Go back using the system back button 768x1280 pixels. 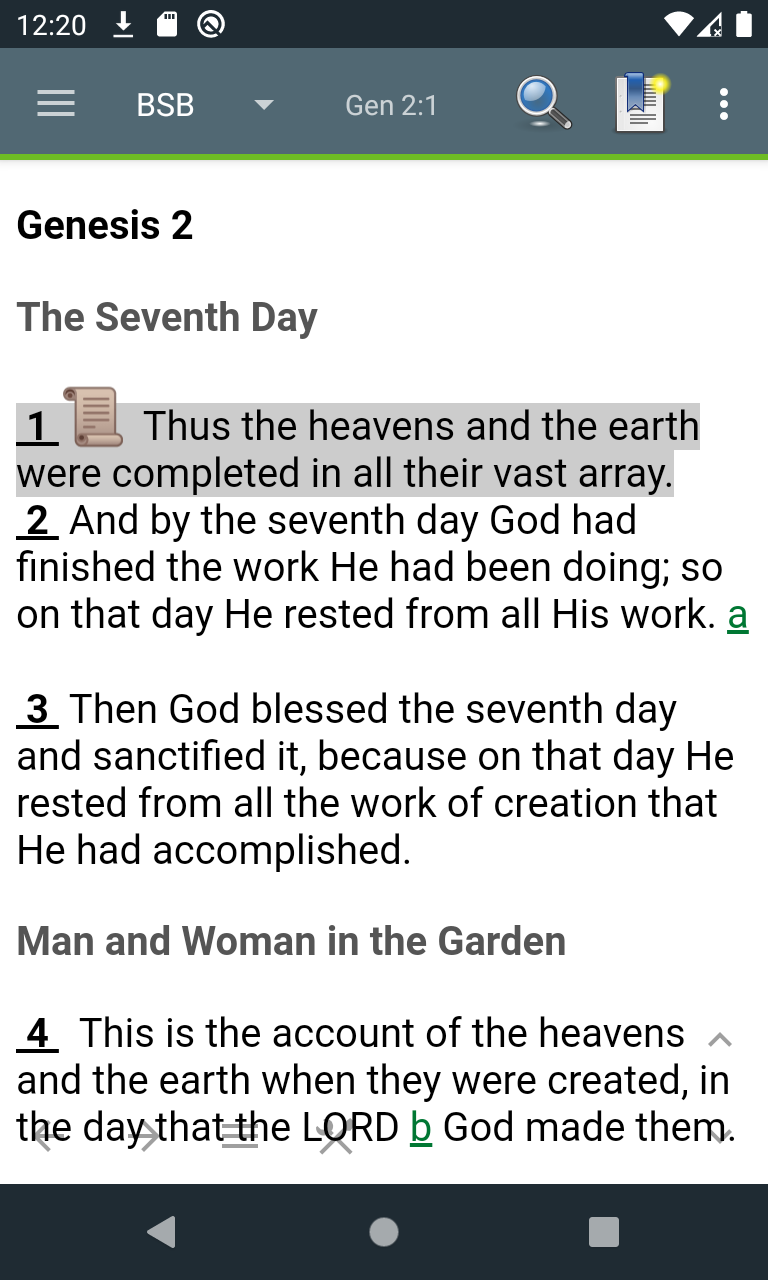click(x=162, y=1232)
